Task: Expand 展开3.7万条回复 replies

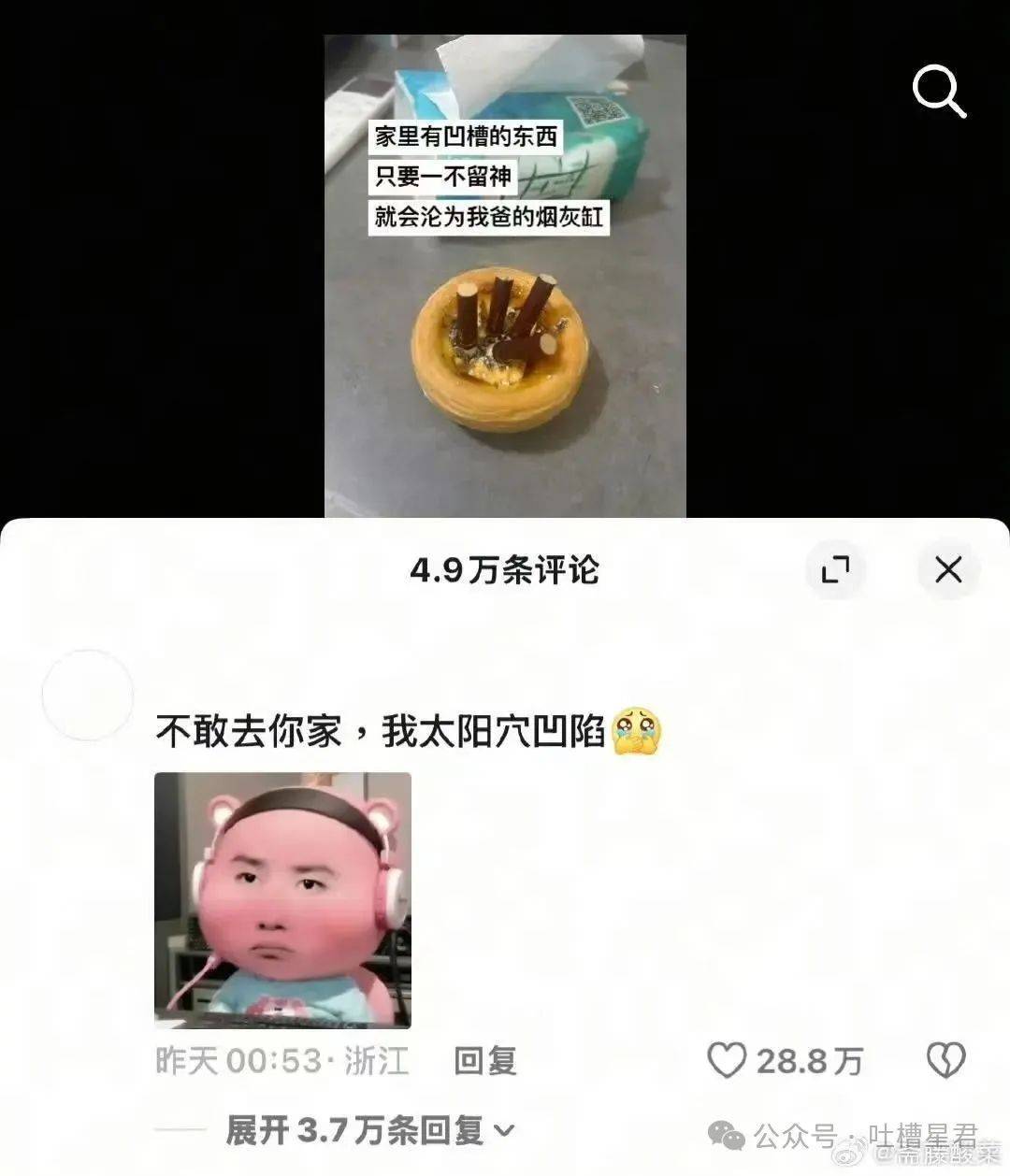Action: 369,1131
